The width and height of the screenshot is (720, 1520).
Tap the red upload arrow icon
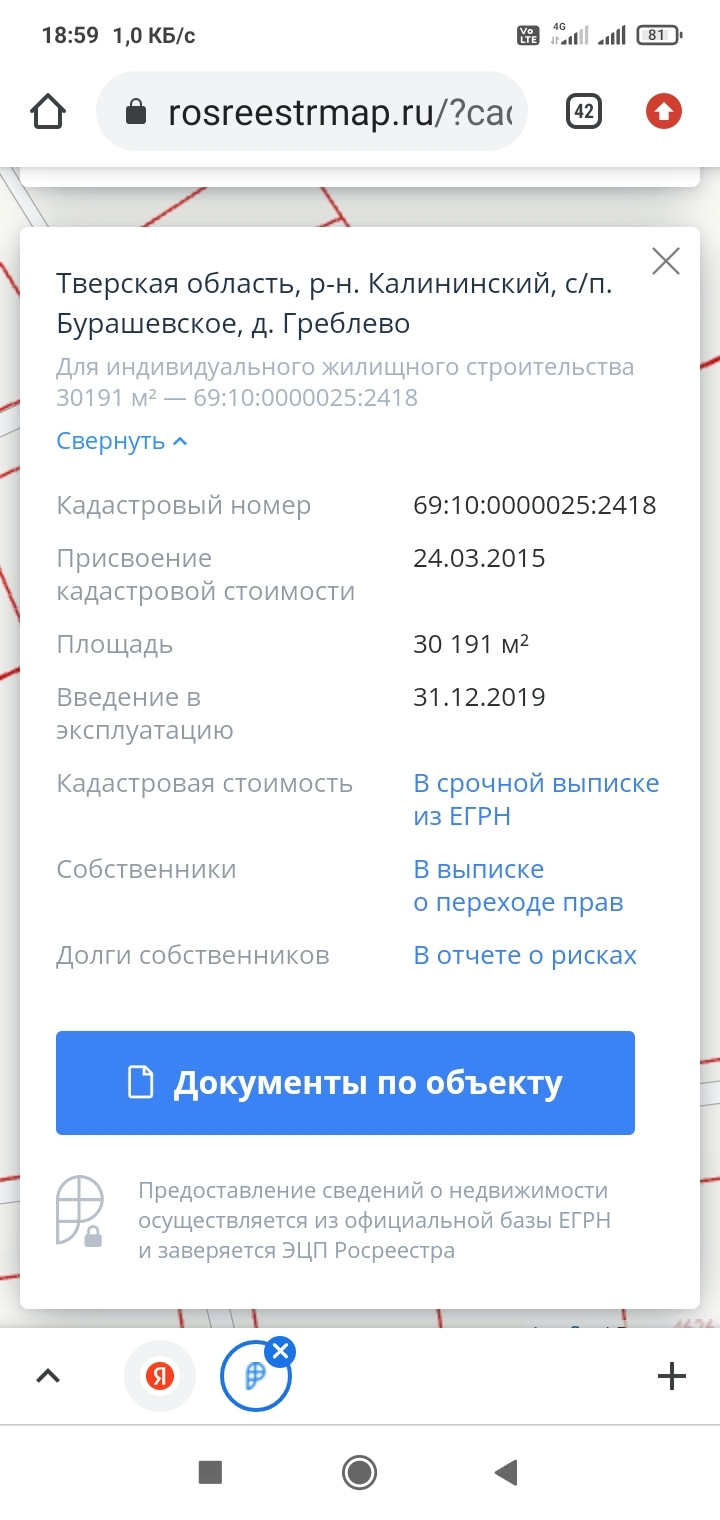(x=664, y=112)
